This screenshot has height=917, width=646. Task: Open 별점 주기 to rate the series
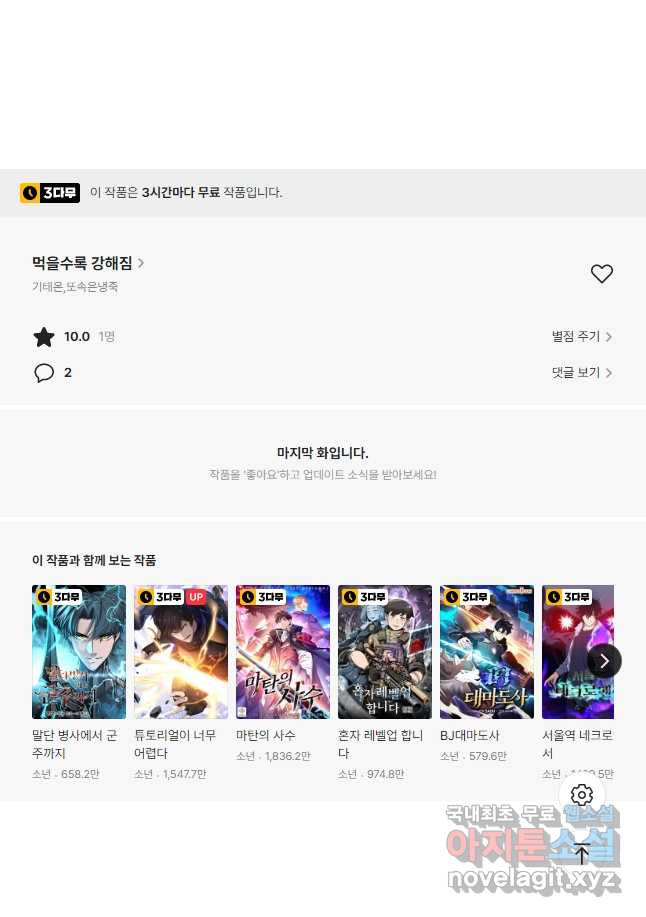click(x=581, y=337)
